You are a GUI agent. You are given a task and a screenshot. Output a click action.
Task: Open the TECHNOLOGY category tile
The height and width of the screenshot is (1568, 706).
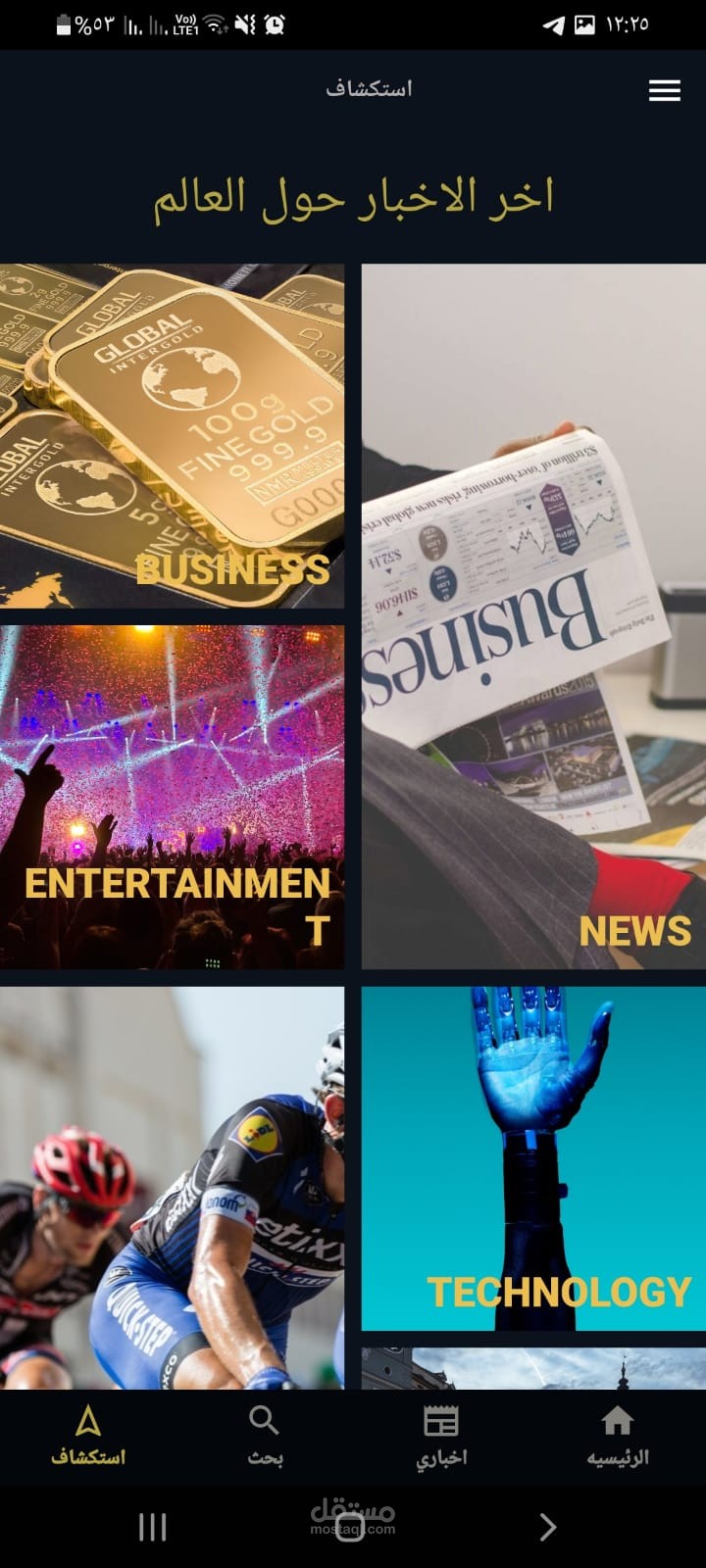[533, 1158]
